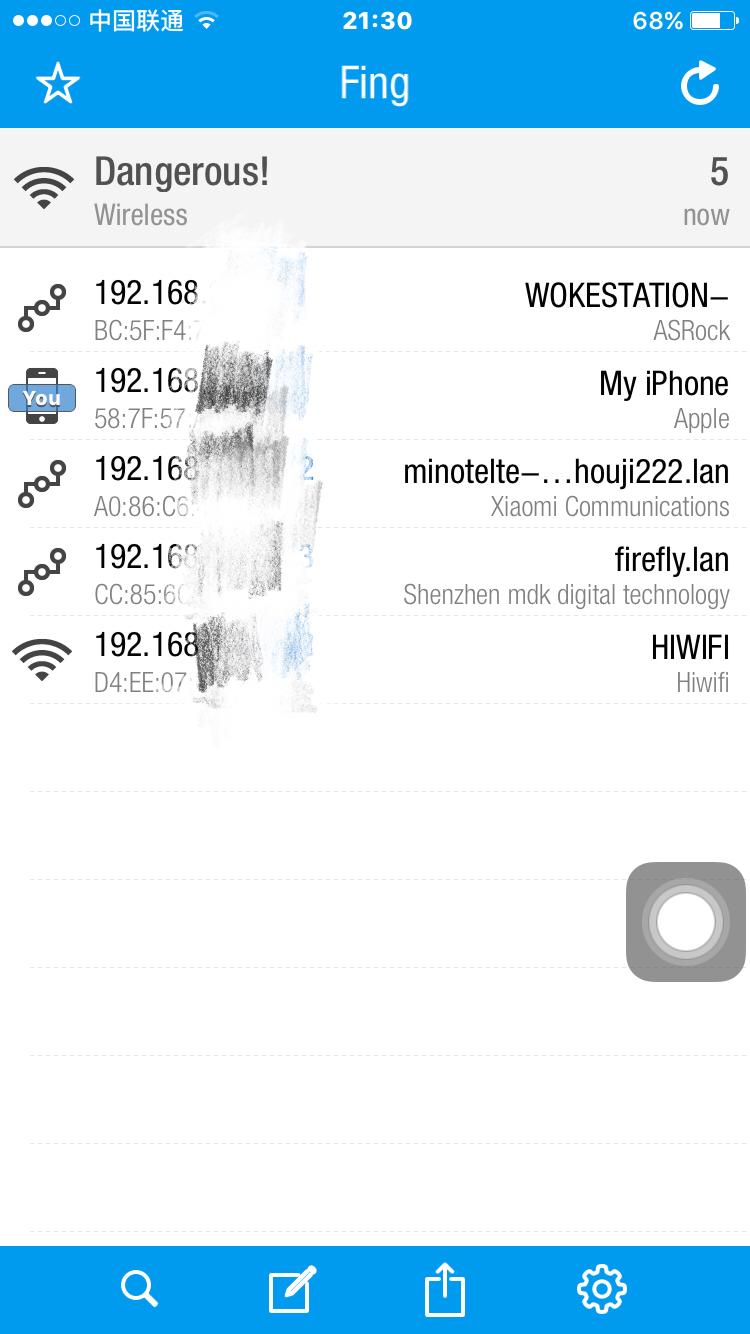Image resolution: width=750 pixels, height=1334 pixels.
Task: Open the Dangerous! wireless network header
Action: tap(375, 190)
